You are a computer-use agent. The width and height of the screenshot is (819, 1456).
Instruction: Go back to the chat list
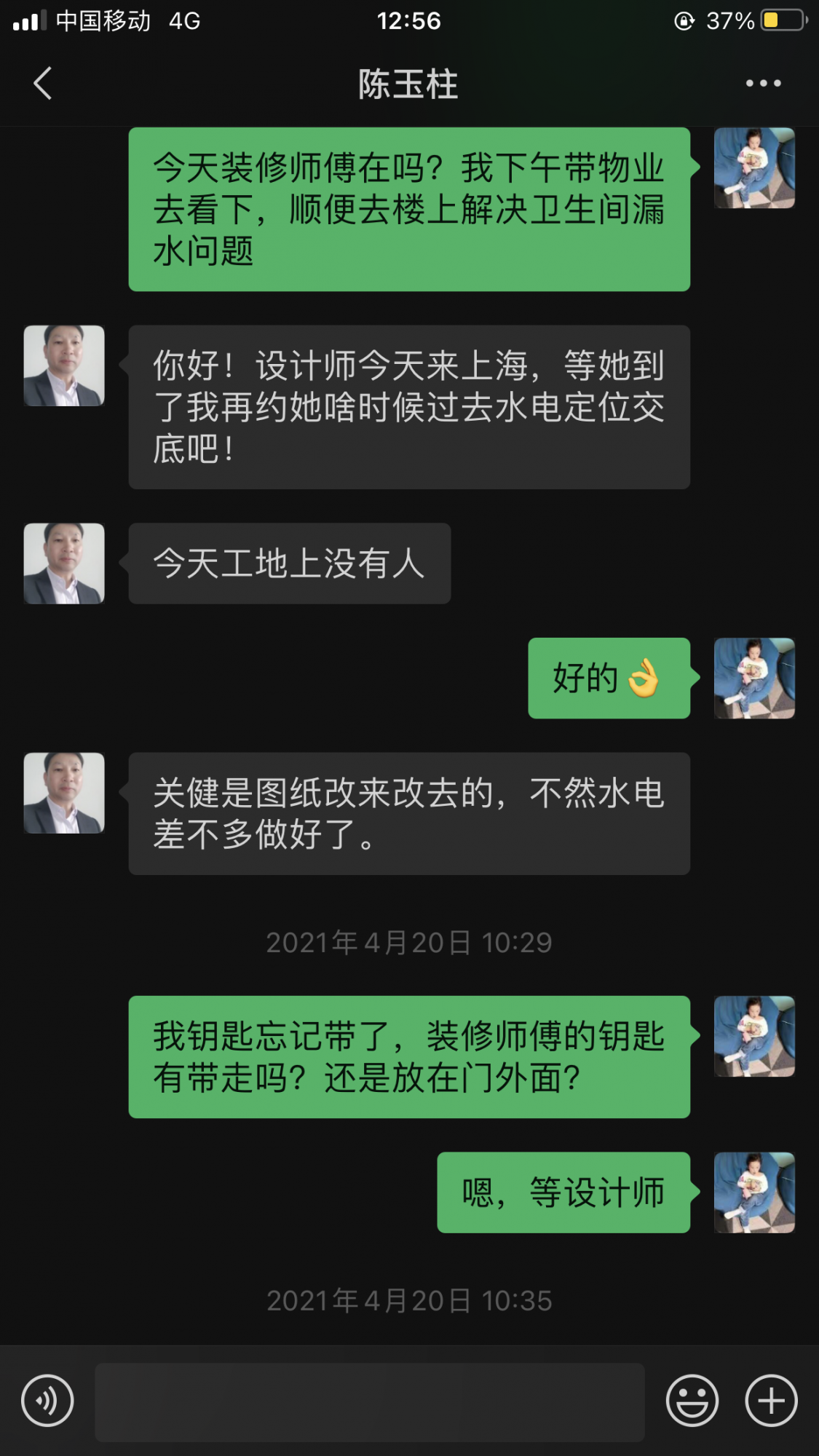(42, 83)
